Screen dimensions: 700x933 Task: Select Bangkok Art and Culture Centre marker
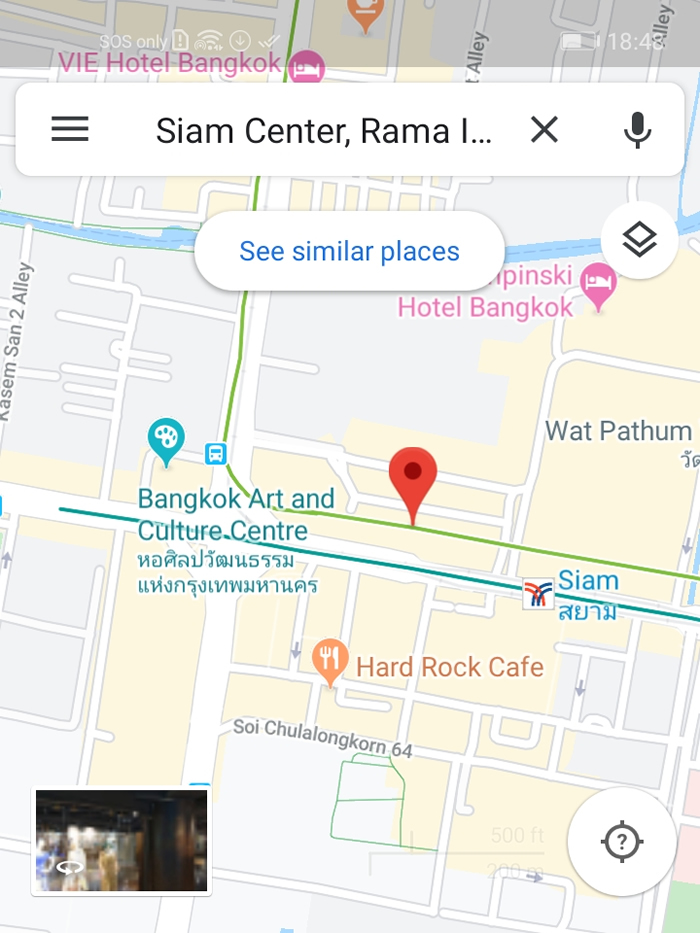[x=166, y=438]
